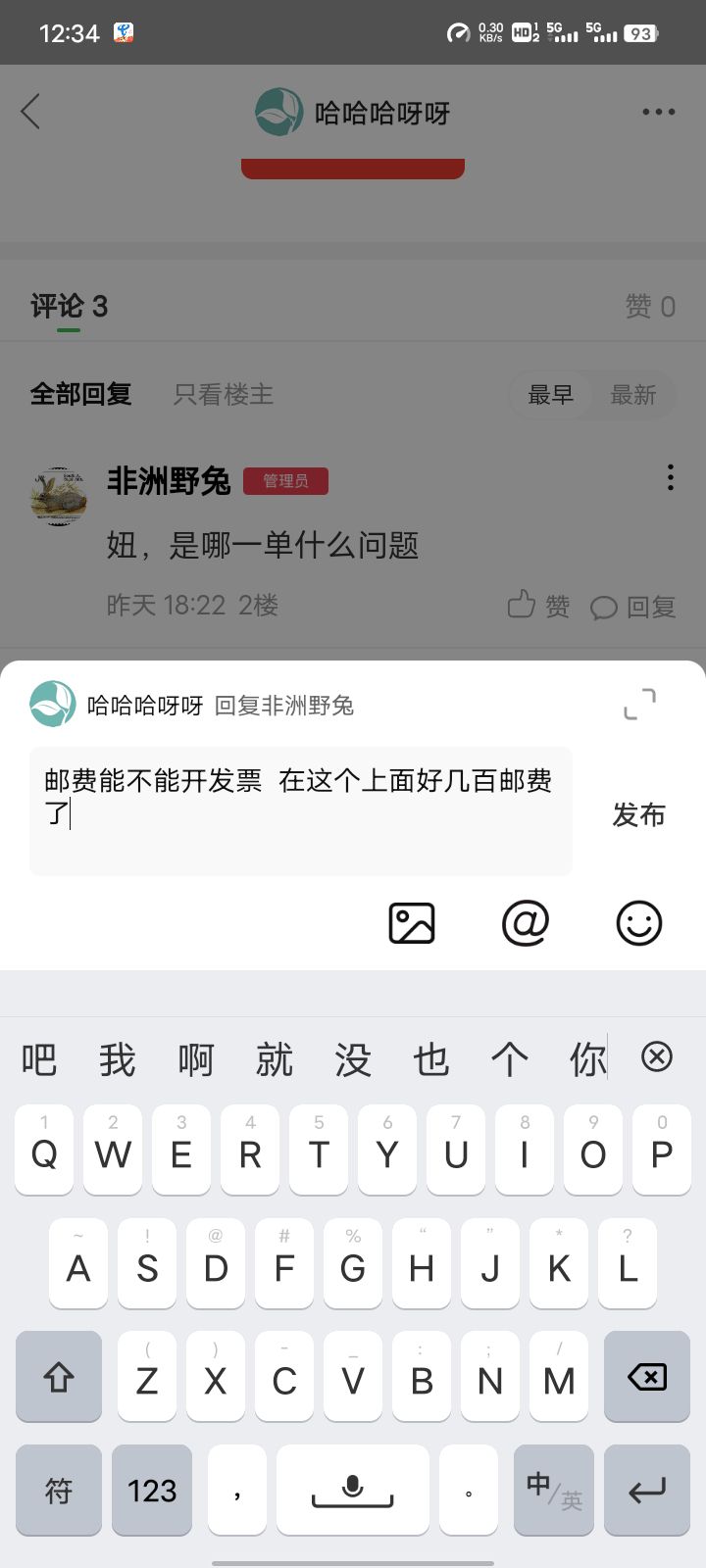
Task: Attach an image to the reply
Action: 412,923
